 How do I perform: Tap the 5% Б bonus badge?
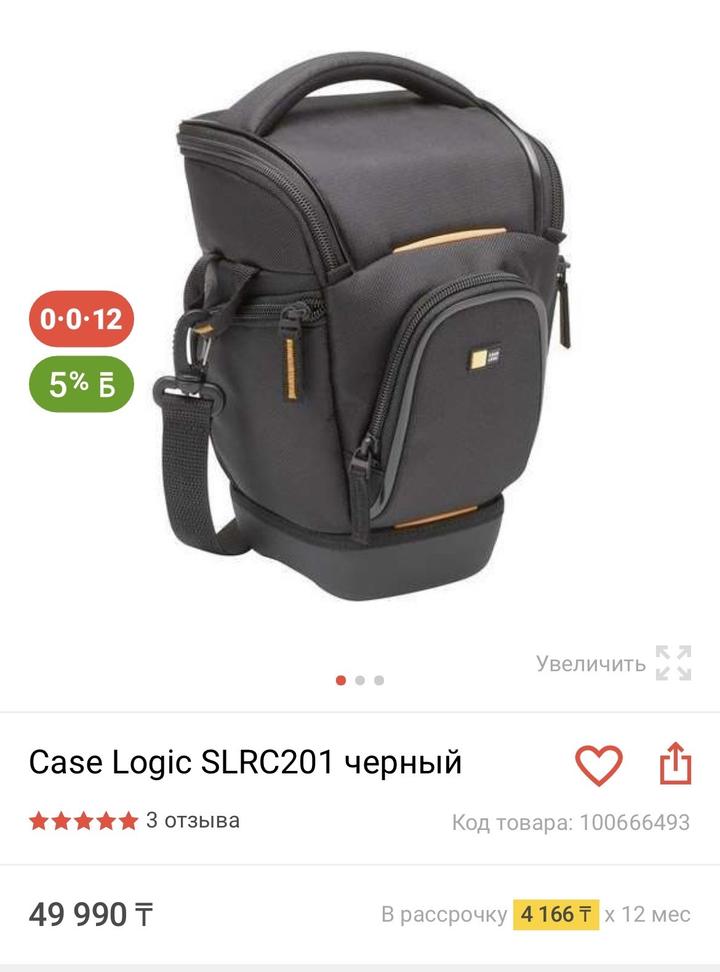pyautogui.click(x=80, y=384)
